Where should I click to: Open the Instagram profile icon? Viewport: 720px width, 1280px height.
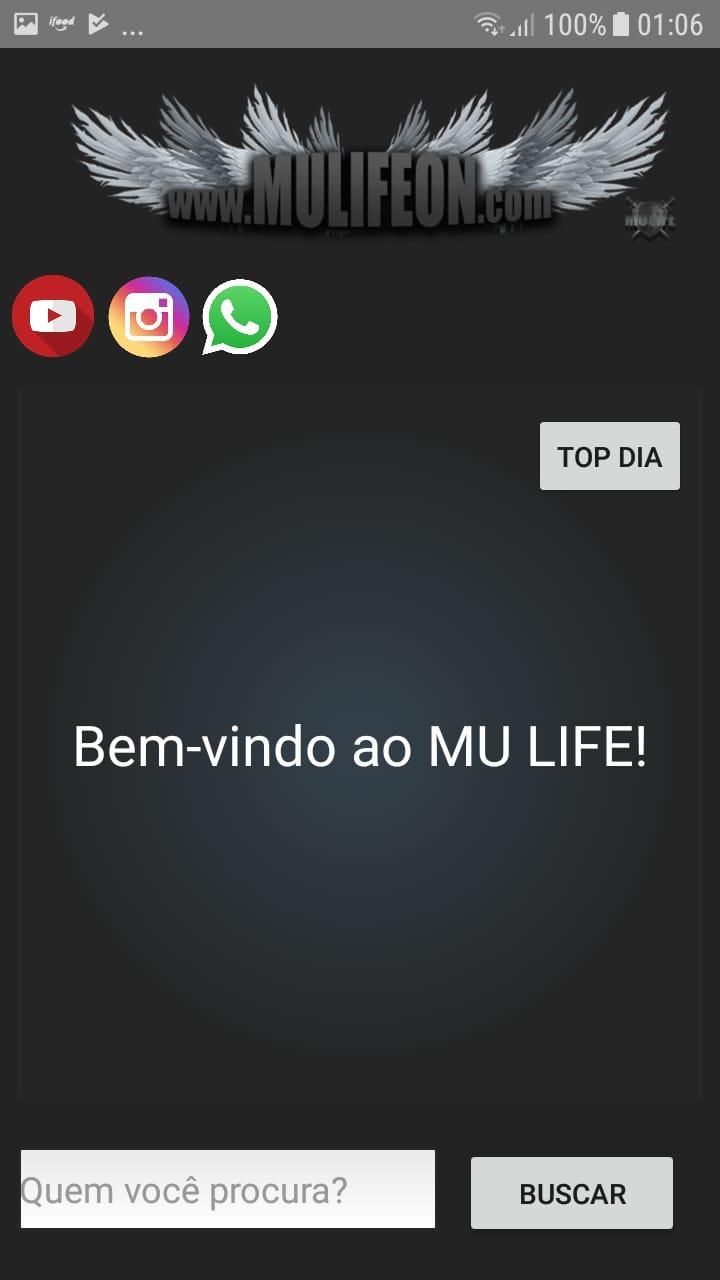coord(148,316)
